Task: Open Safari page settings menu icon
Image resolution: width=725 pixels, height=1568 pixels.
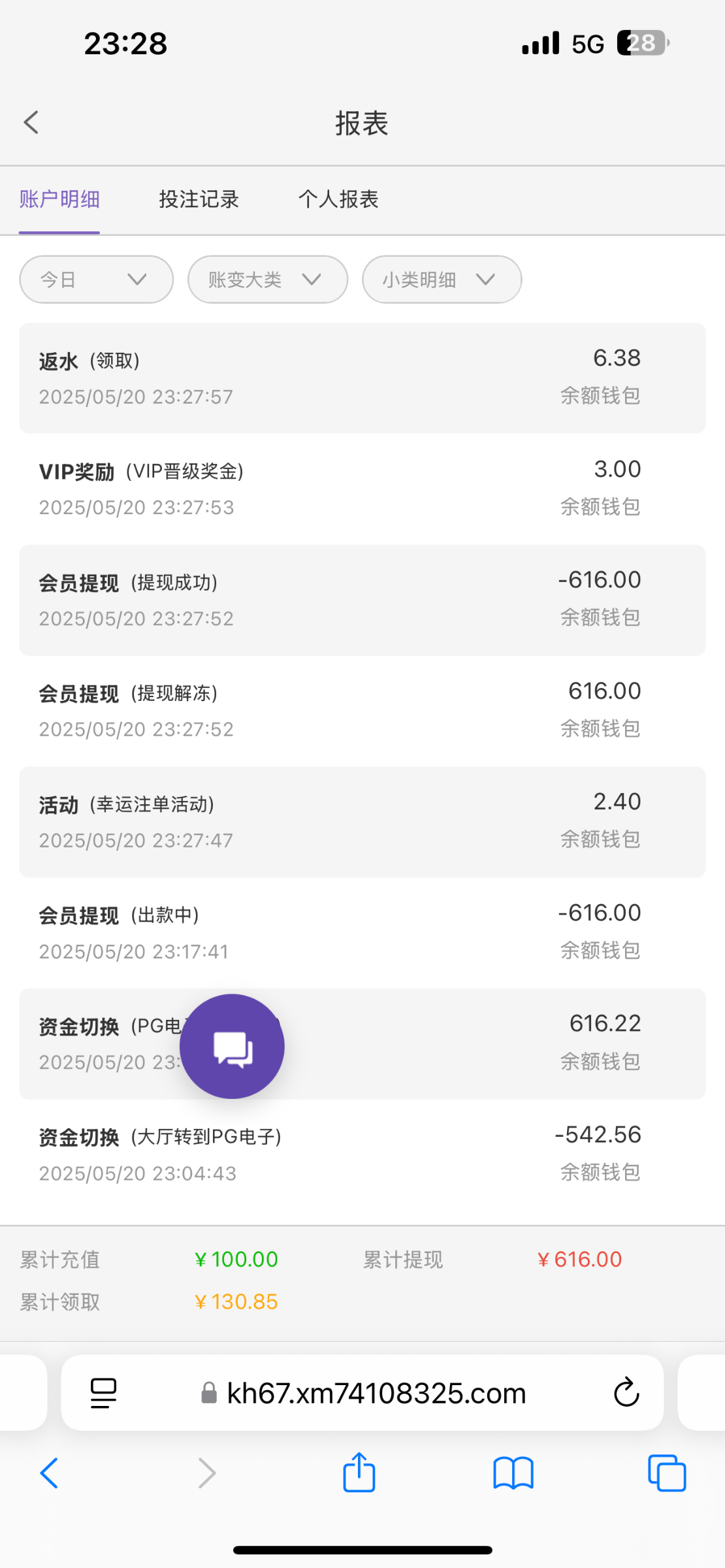Action: tap(103, 1393)
